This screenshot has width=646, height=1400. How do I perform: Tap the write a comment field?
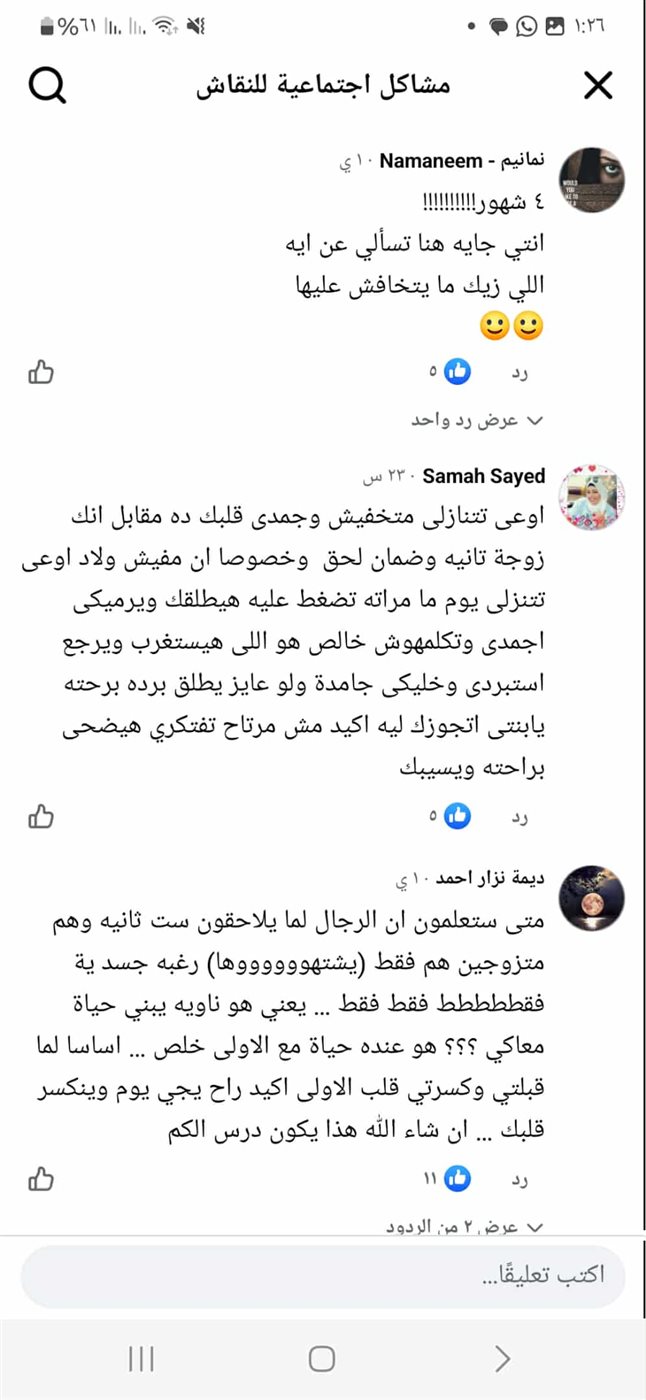click(322, 1276)
